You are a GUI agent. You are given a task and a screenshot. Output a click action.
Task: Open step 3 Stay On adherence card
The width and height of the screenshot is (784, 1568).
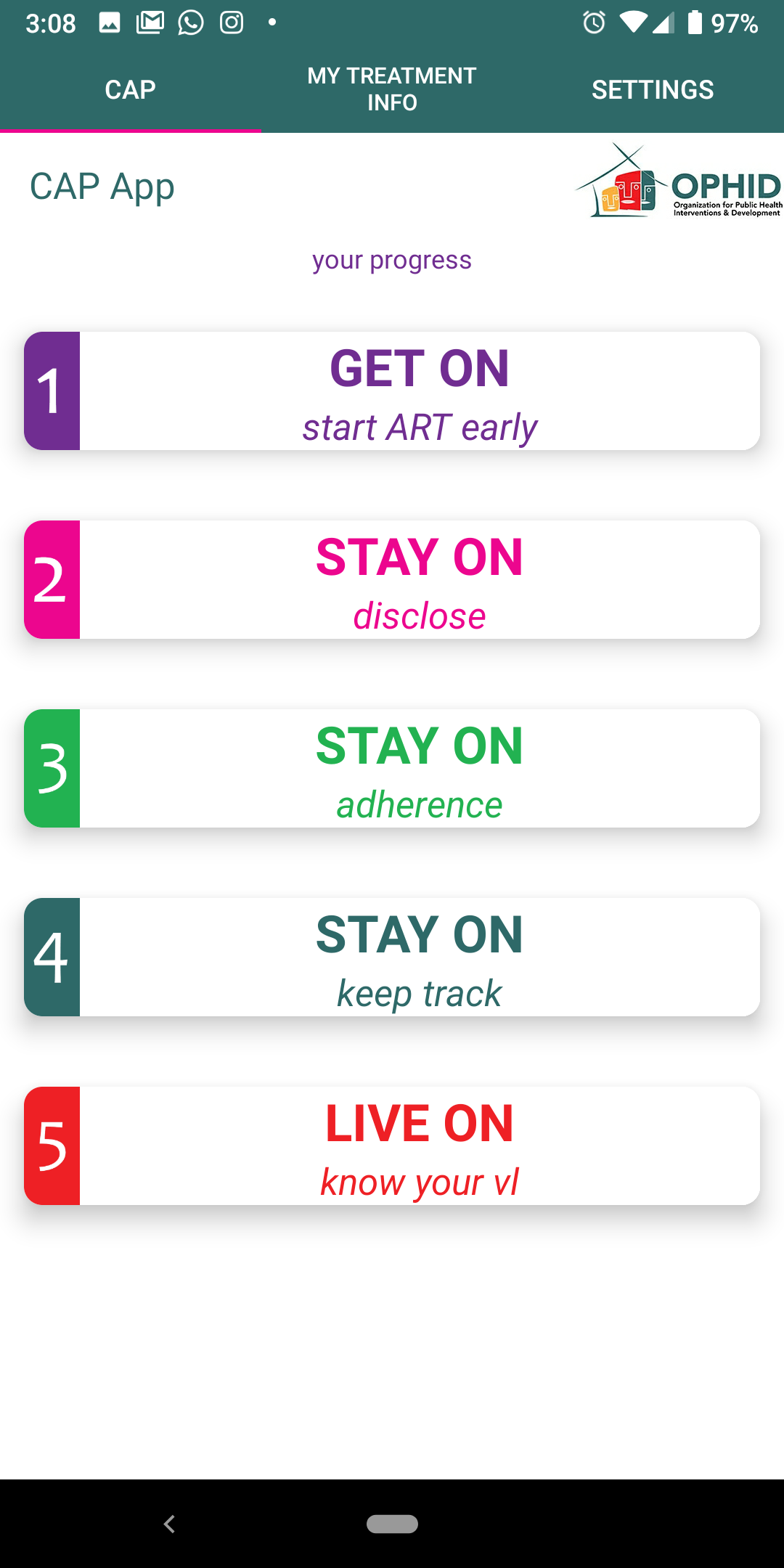tap(392, 769)
